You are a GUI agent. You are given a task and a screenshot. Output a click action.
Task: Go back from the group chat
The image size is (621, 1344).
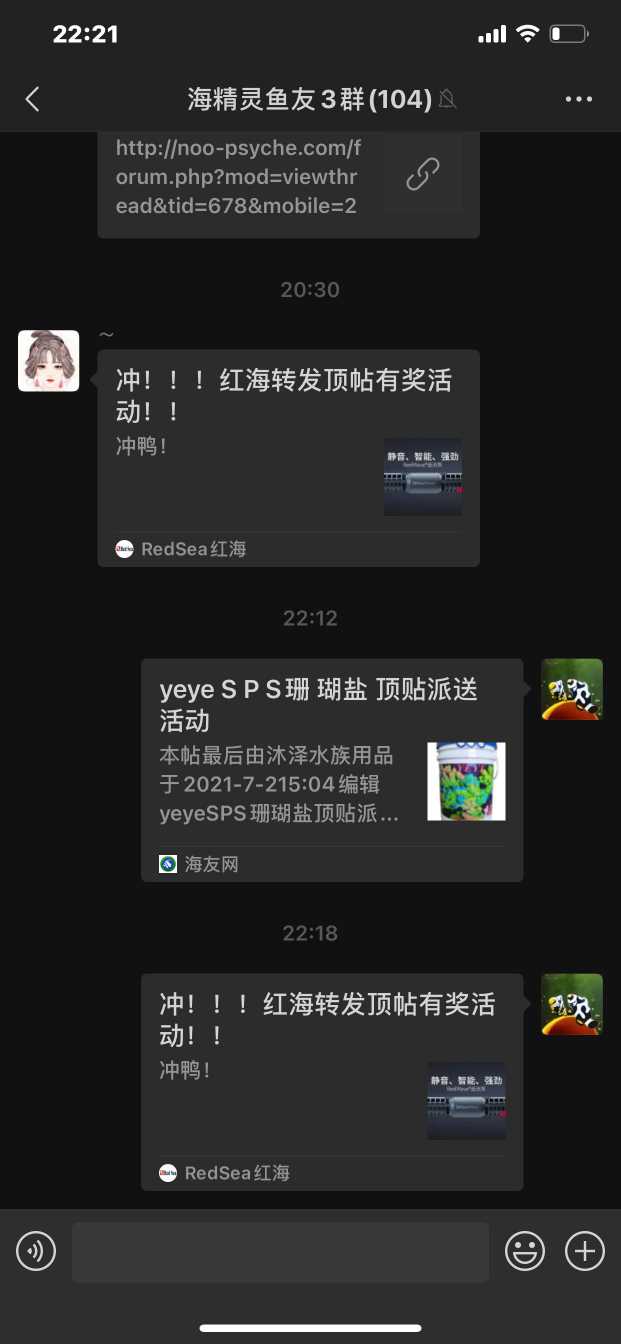tap(33, 99)
